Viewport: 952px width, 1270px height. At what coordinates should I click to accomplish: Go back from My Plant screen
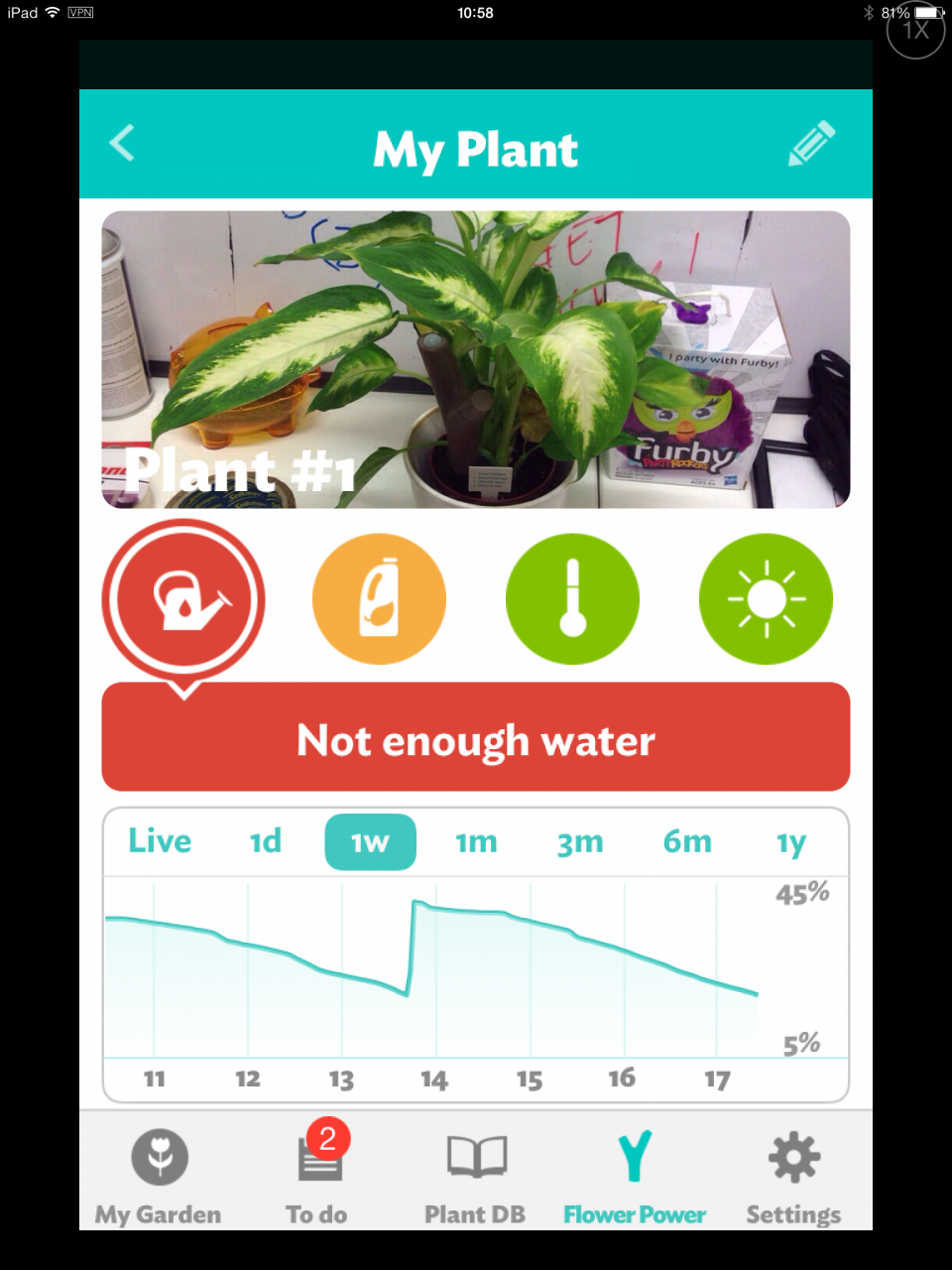click(x=122, y=144)
